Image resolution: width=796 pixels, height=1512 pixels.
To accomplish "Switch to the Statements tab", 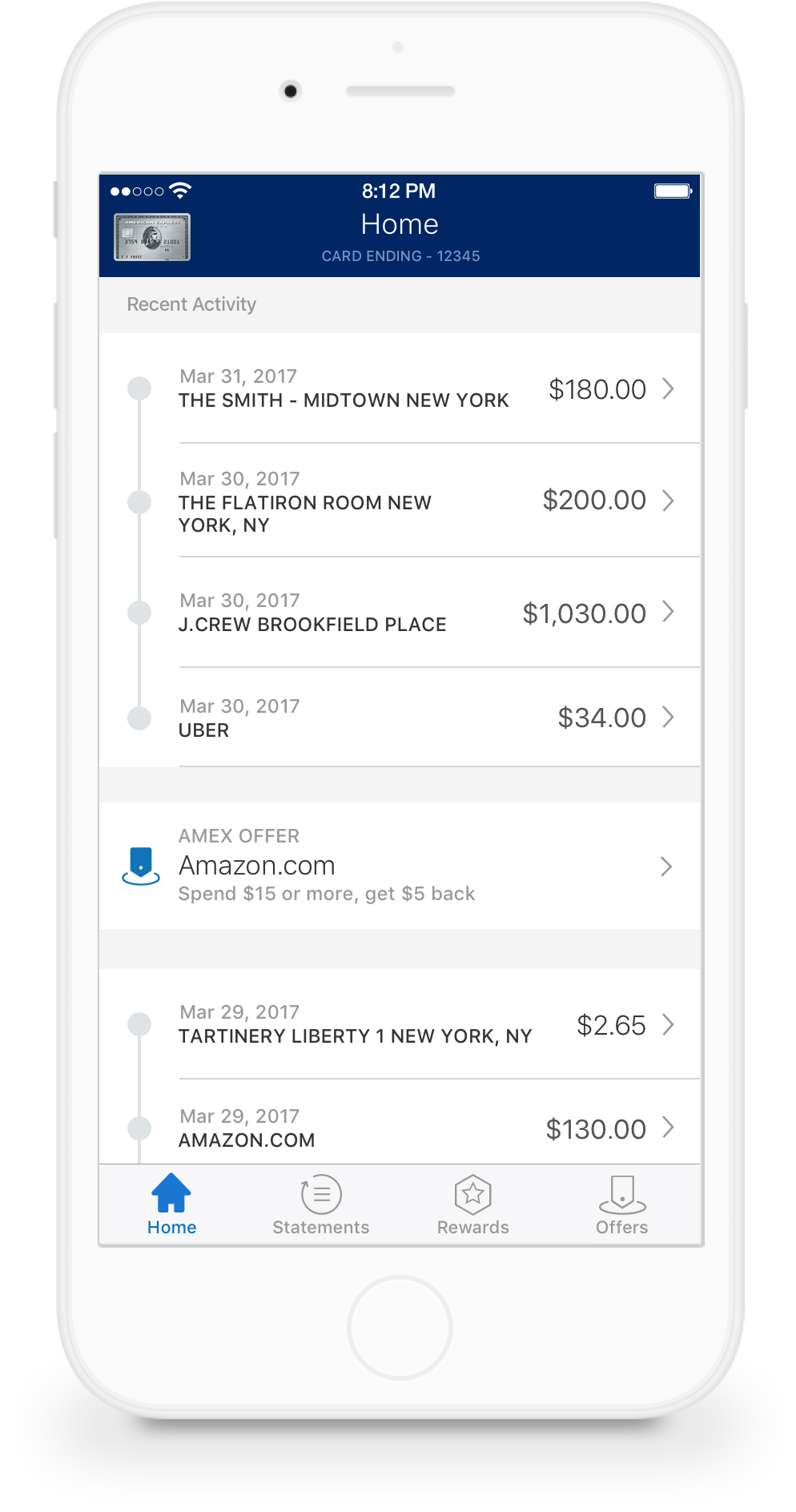I will (321, 1204).
